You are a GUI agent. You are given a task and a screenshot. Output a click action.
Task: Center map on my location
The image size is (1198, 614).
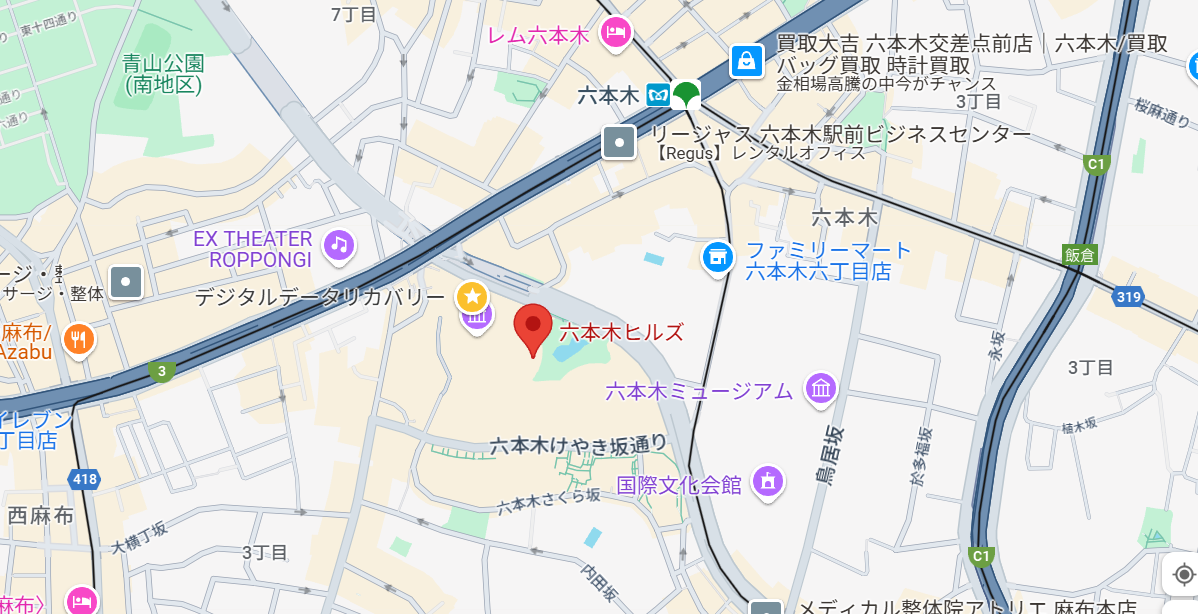pos(1184,574)
